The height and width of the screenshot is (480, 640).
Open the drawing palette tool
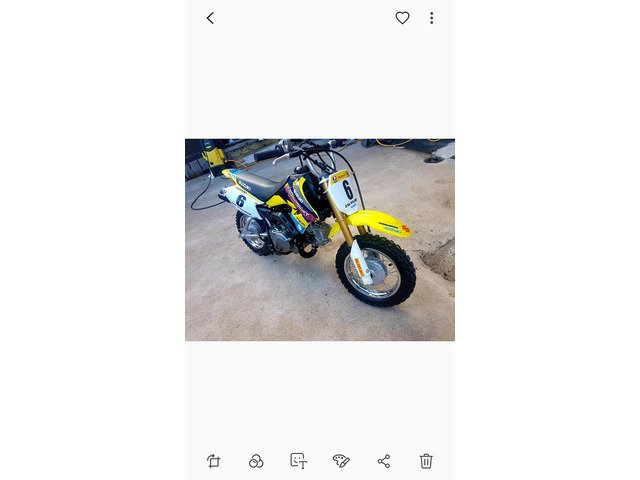341,461
